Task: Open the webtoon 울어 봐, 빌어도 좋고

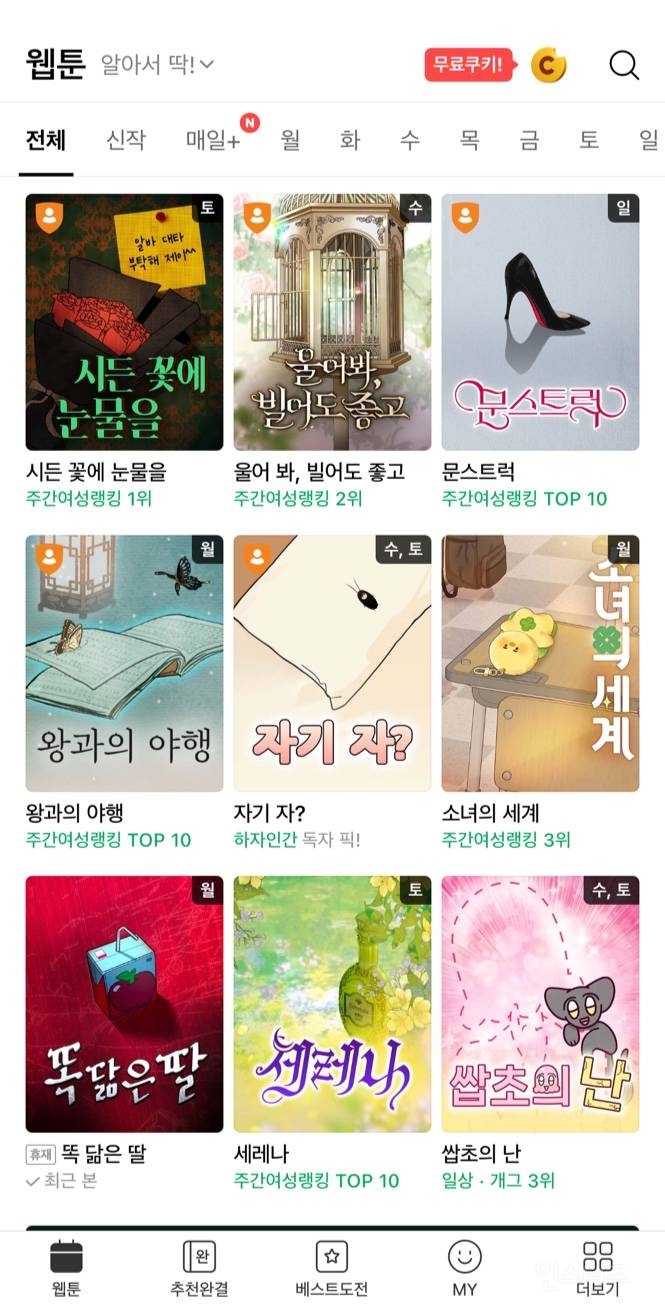Action: [332, 322]
